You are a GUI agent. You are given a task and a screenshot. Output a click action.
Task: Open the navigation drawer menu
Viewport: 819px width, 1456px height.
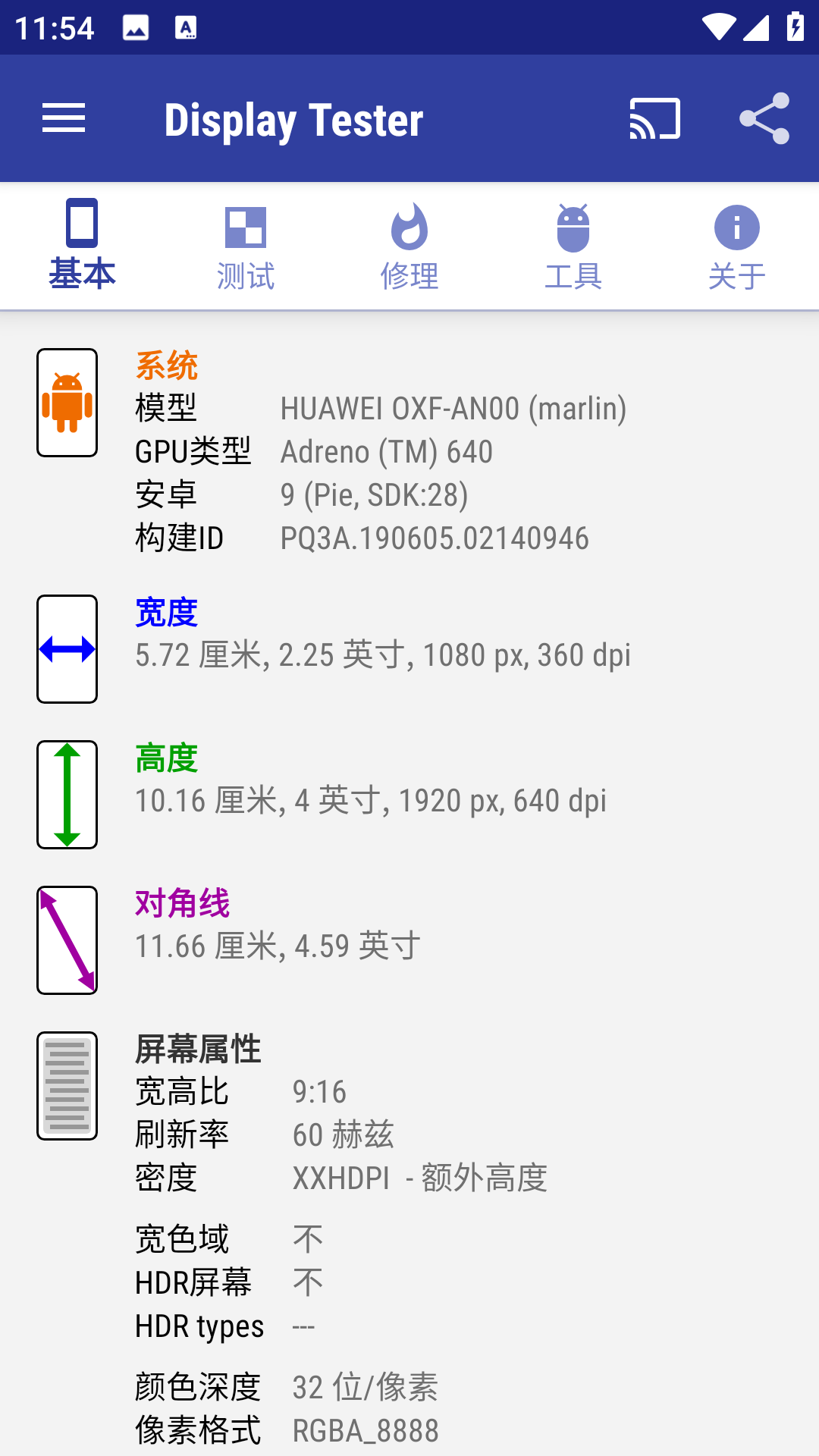(x=64, y=118)
